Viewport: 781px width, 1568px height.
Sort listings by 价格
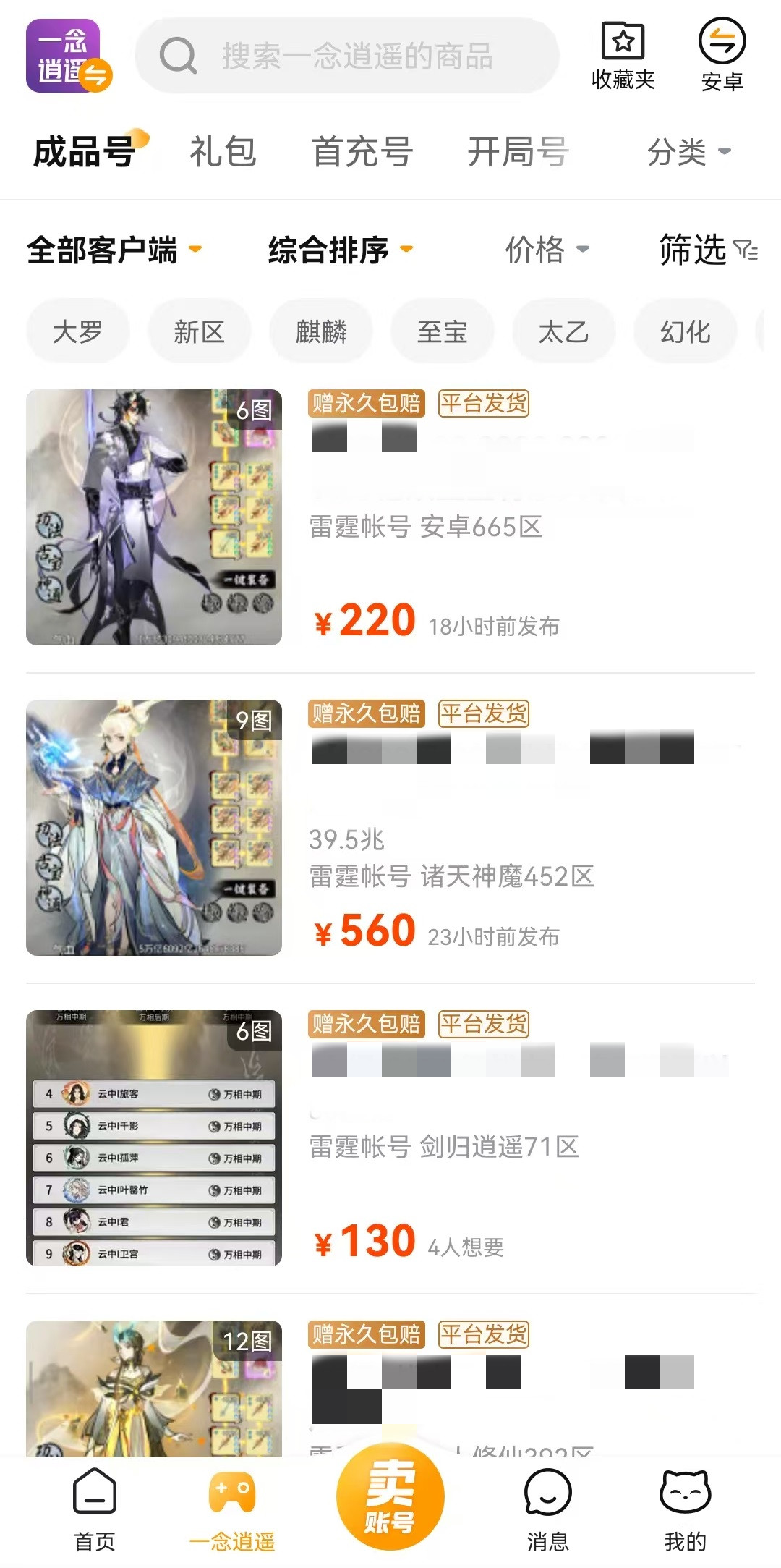click(547, 250)
